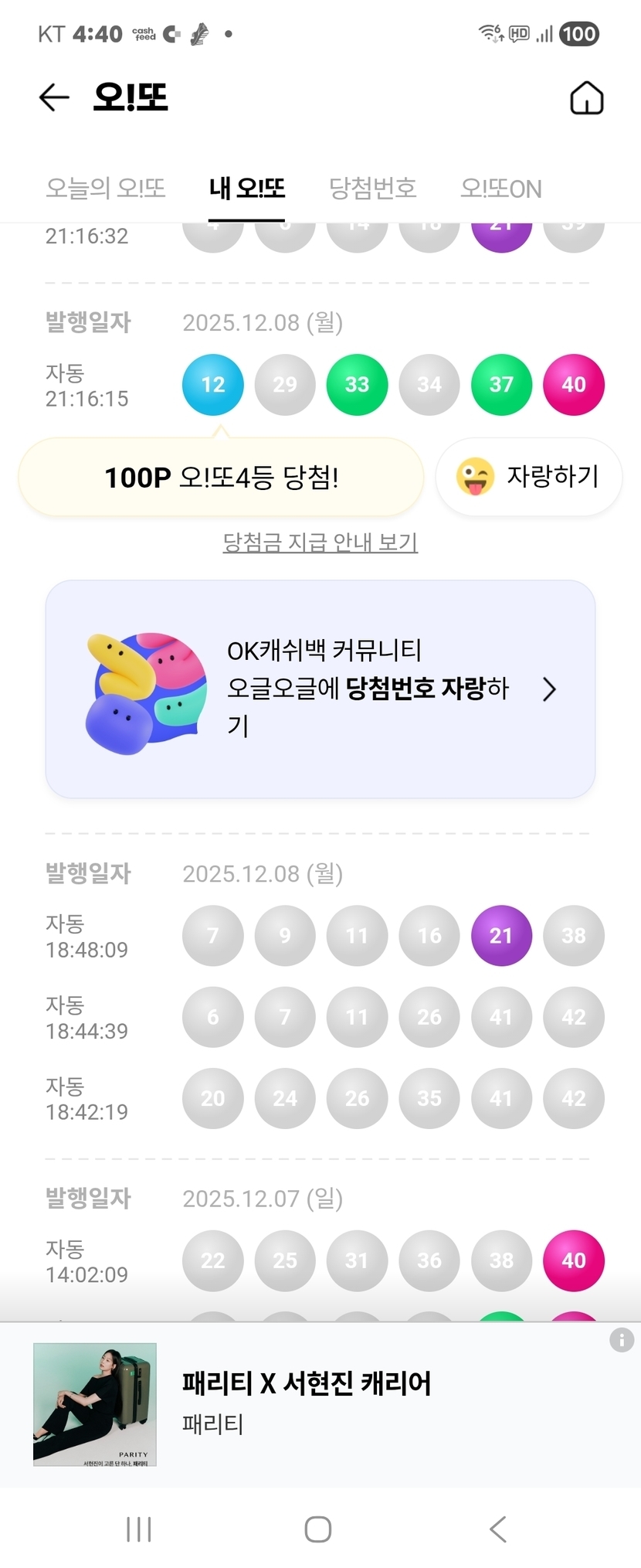The image size is (641, 1568).
Task: Go back using the top arrow
Action: (x=54, y=97)
